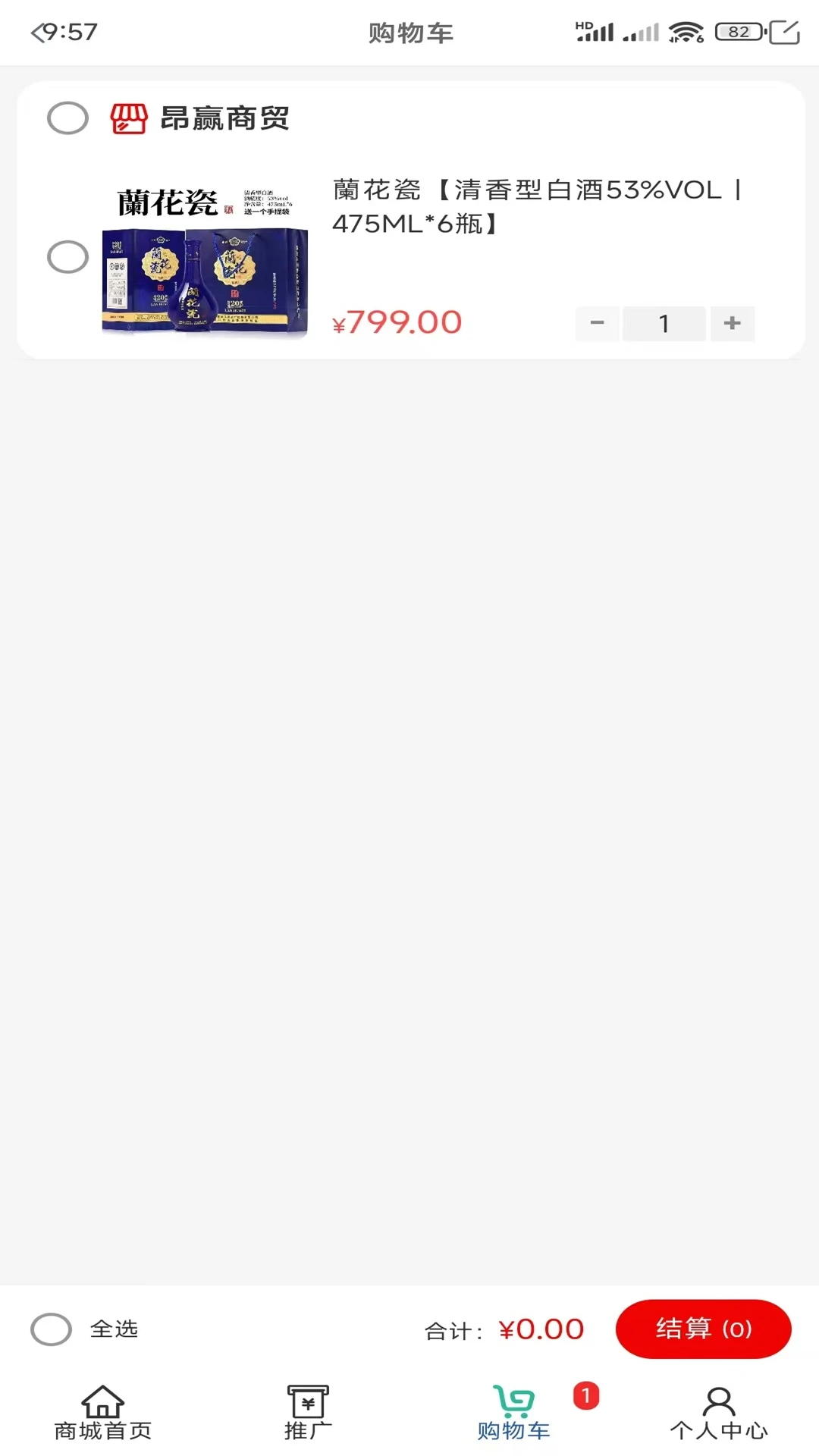This screenshot has width=819, height=1456.
Task: Open the 蘭花瓷 product image
Action: [x=205, y=258]
